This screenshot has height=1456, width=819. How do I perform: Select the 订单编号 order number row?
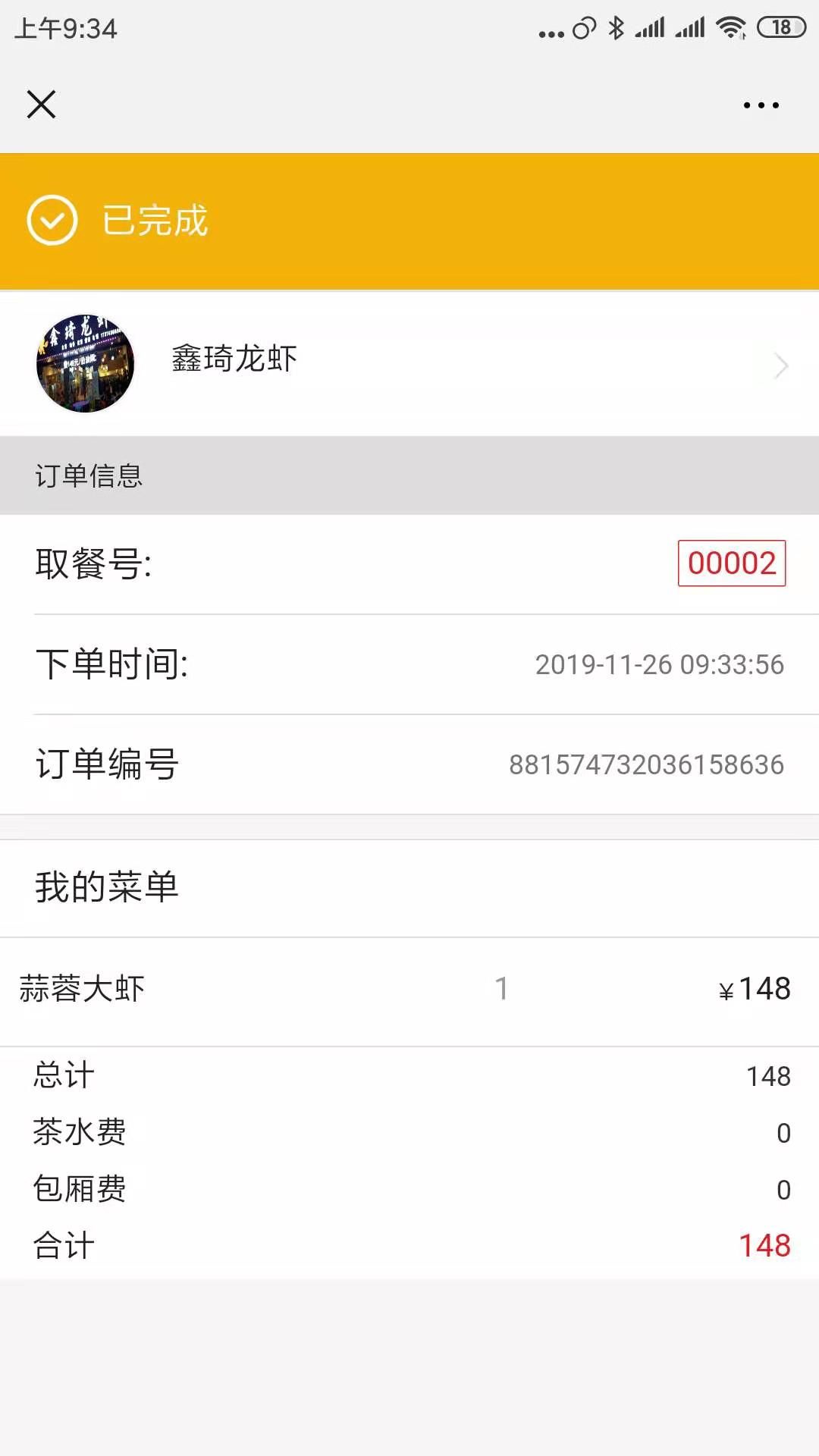pyautogui.click(x=409, y=766)
